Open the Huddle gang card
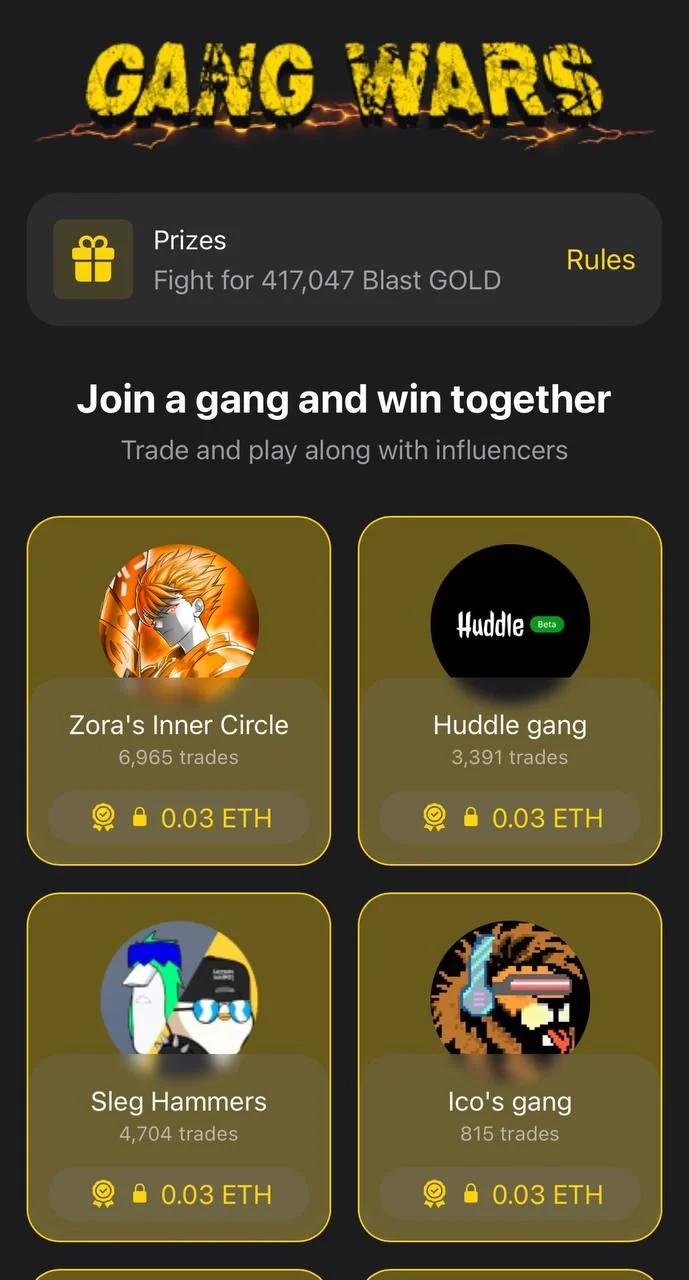The width and height of the screenshot is (689, 1280). [510, 691]
